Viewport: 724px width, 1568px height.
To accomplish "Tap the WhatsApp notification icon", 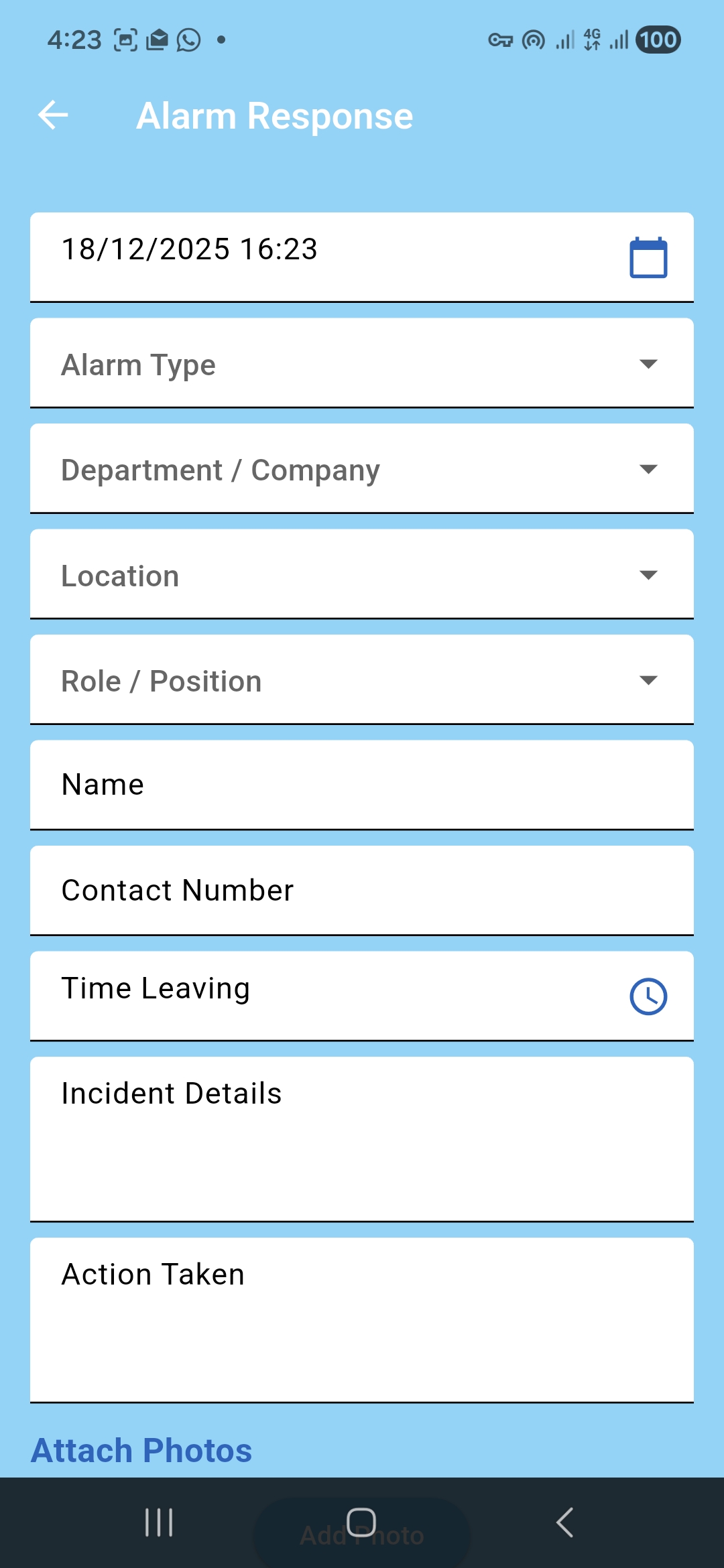I will 188,40.
